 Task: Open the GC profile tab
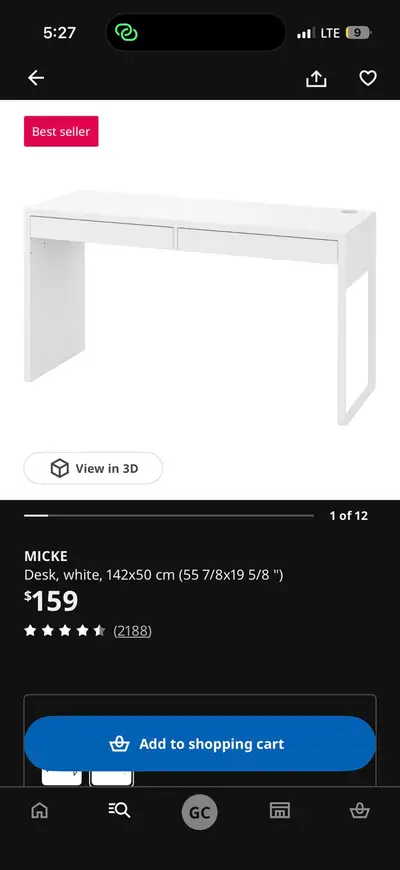coord(200,812)
